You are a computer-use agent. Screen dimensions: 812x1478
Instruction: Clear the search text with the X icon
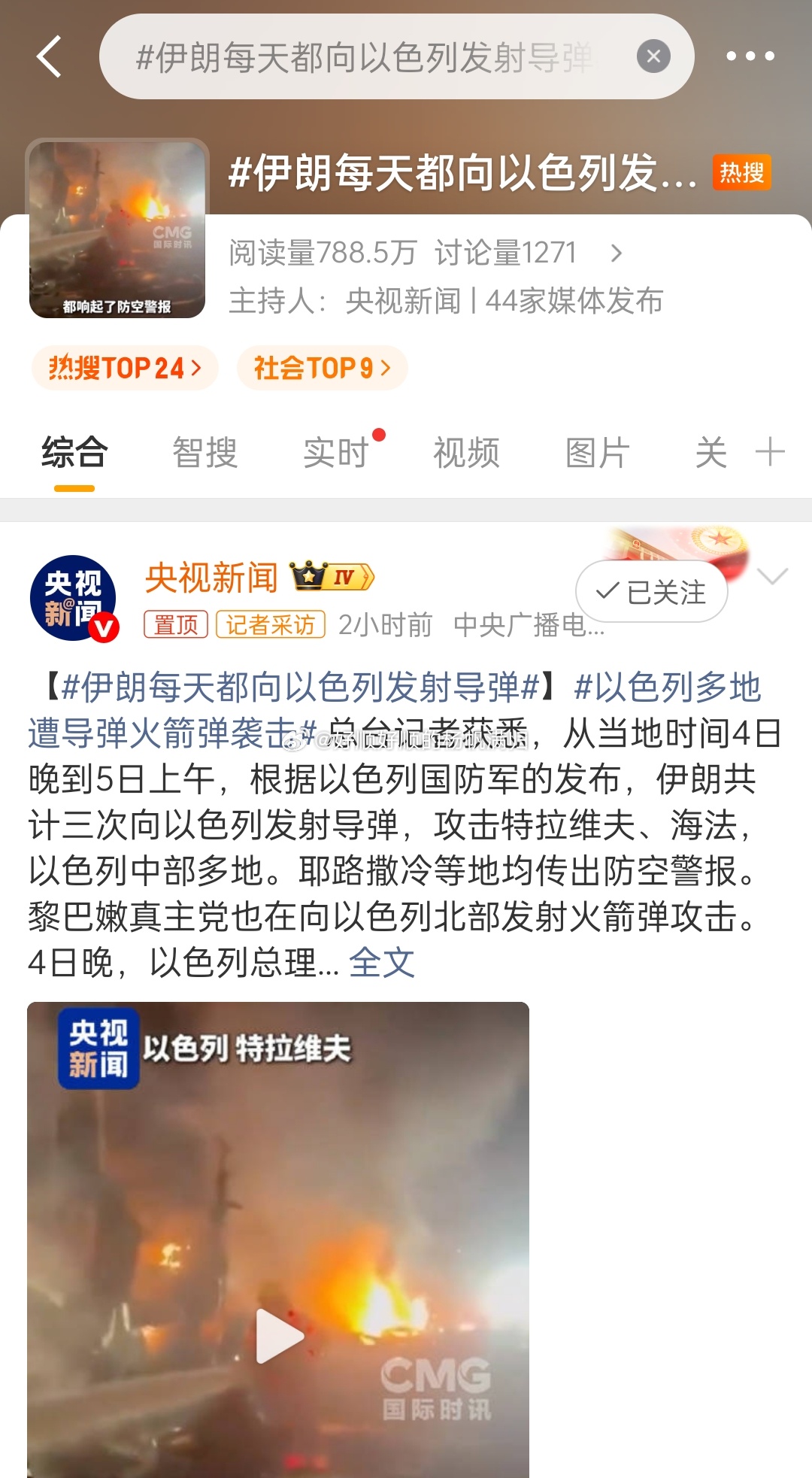click(651, 57)
